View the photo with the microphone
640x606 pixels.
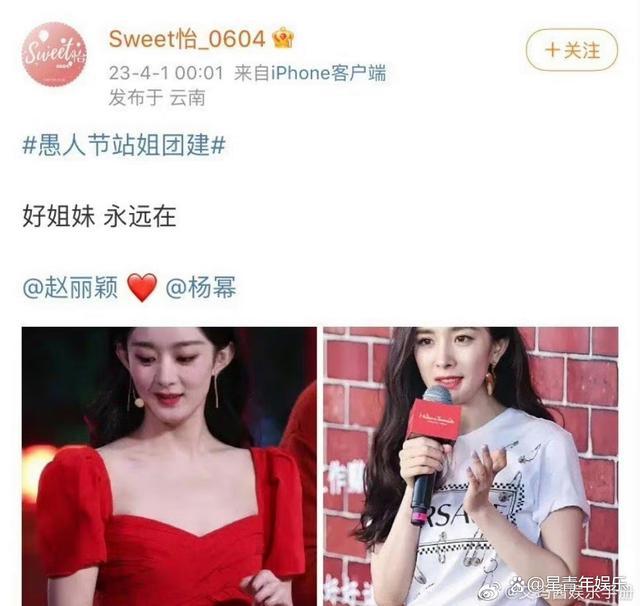click(x=470, y=465)
